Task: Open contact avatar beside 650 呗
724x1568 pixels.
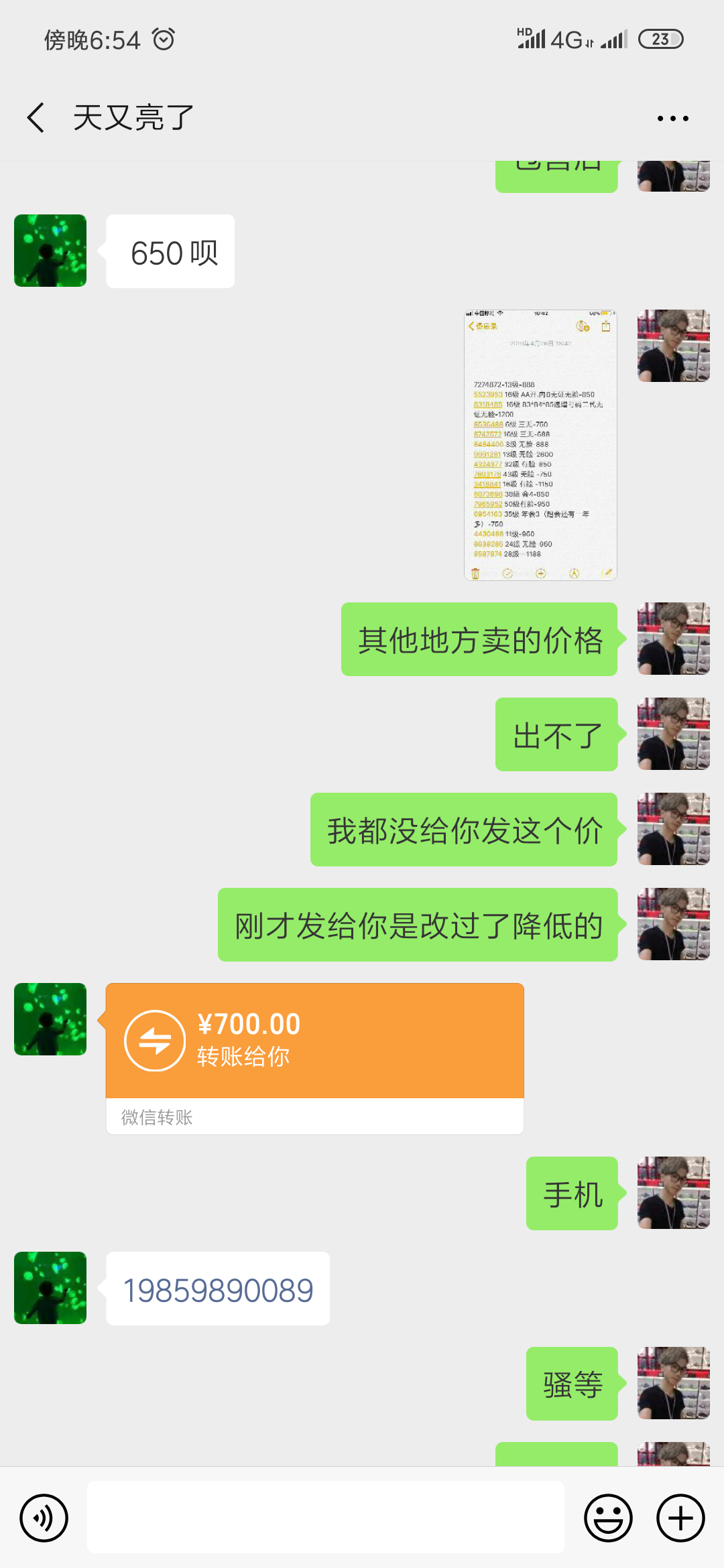Action: click(50, 251)
